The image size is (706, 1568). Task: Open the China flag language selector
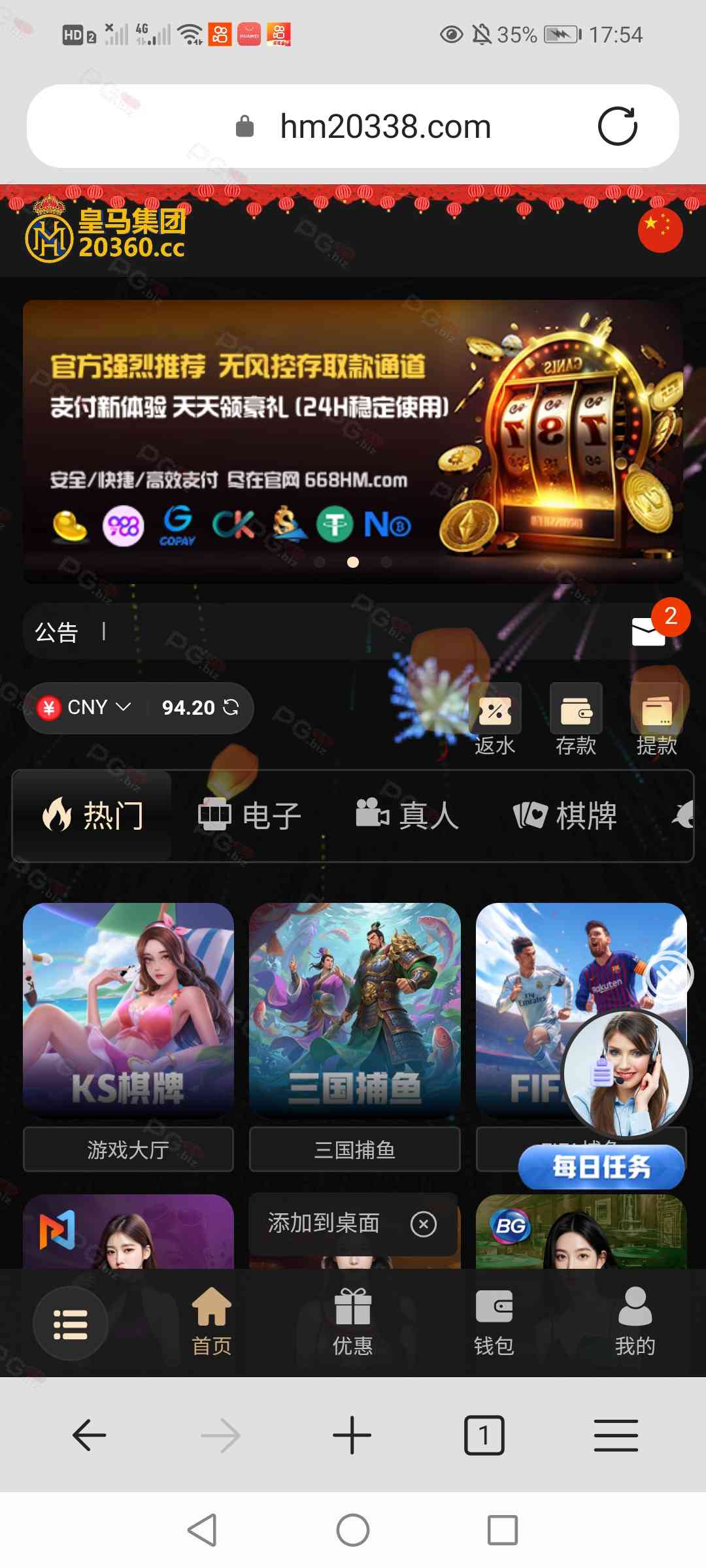coord(660,230)
